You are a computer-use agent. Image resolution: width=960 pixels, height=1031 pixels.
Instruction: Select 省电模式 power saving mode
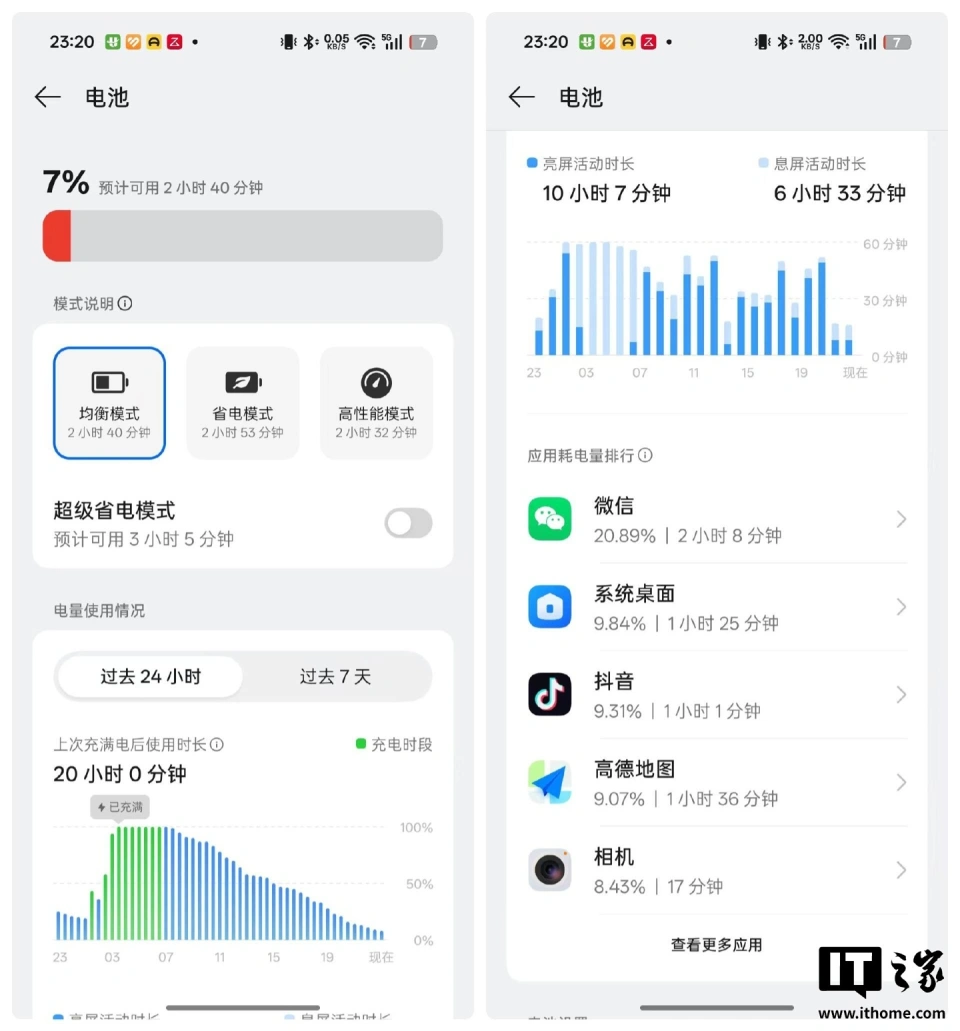tap(242, 402)
